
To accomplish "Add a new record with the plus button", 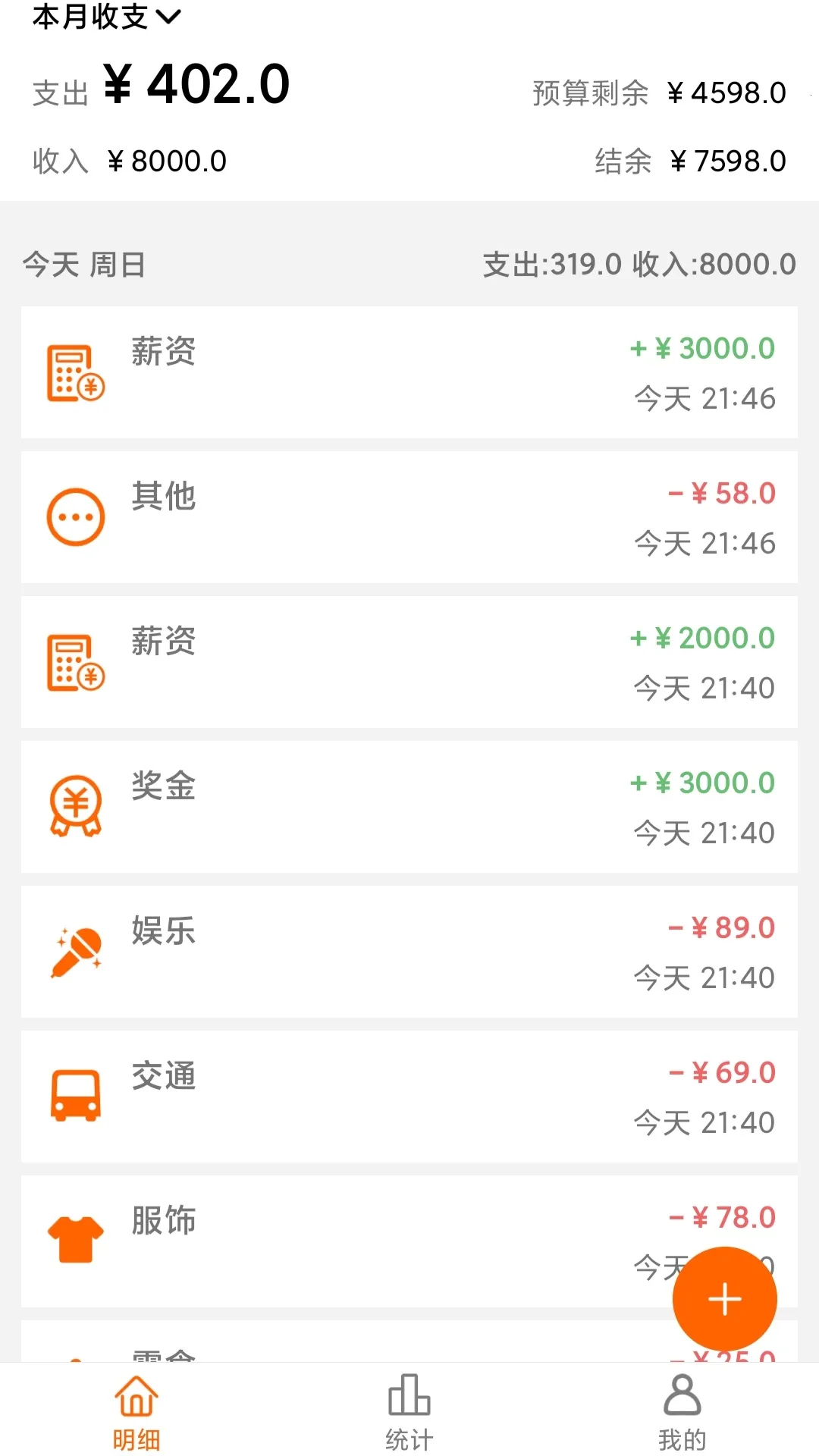I will pyautogui.click(x=724, y=1299).
